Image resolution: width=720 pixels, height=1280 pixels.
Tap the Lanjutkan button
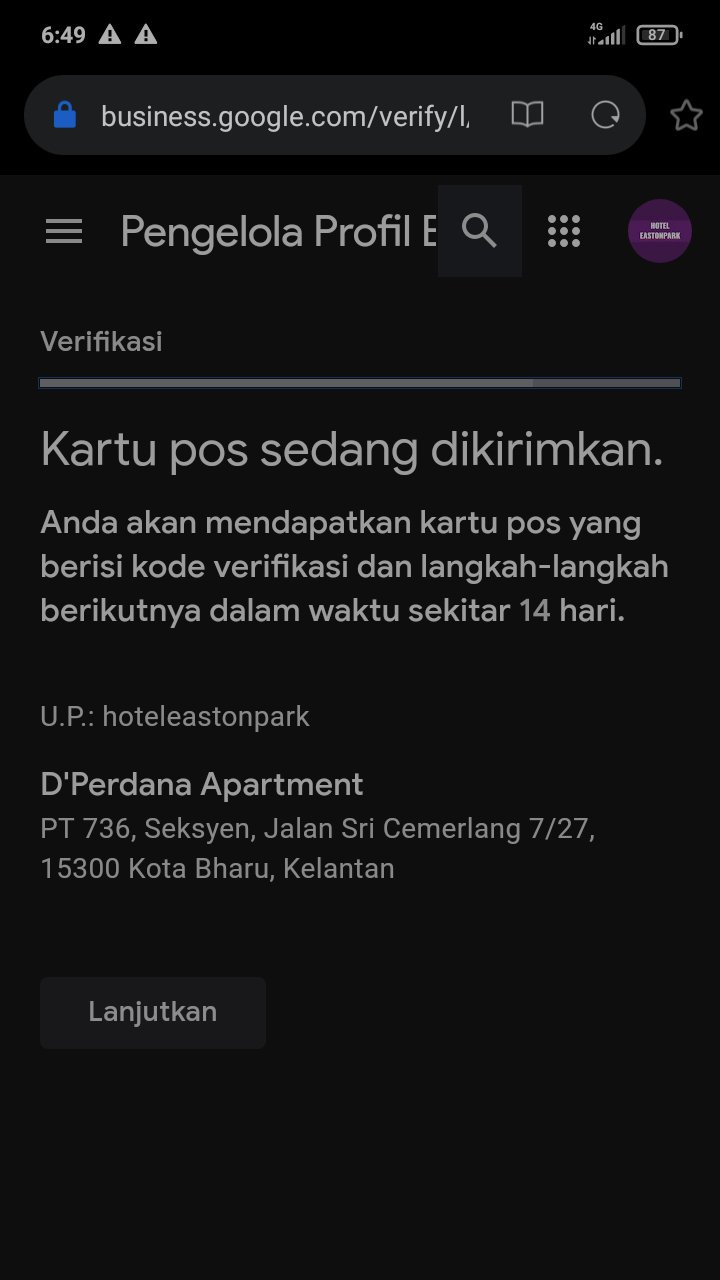(x=153, y=1012)
